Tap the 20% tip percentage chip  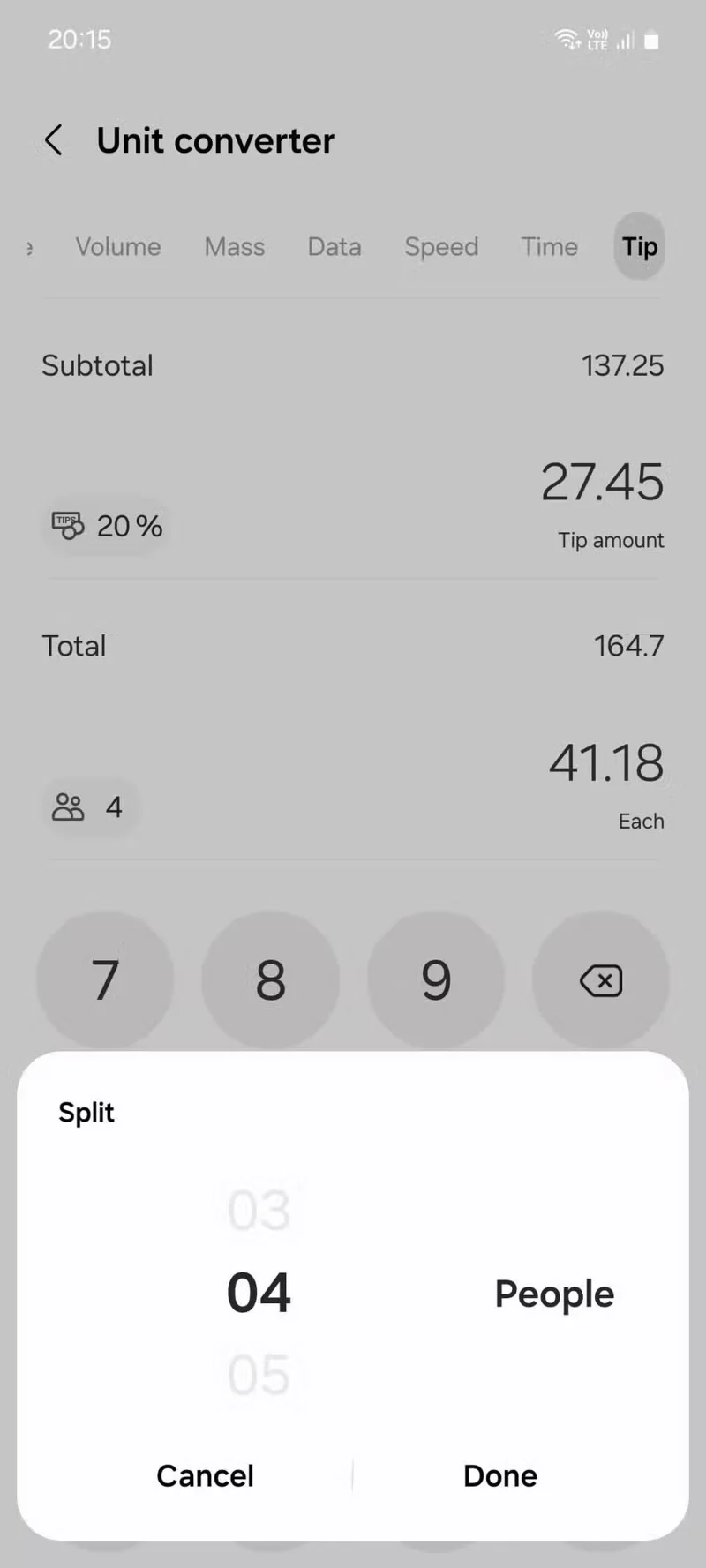(107, 525)
